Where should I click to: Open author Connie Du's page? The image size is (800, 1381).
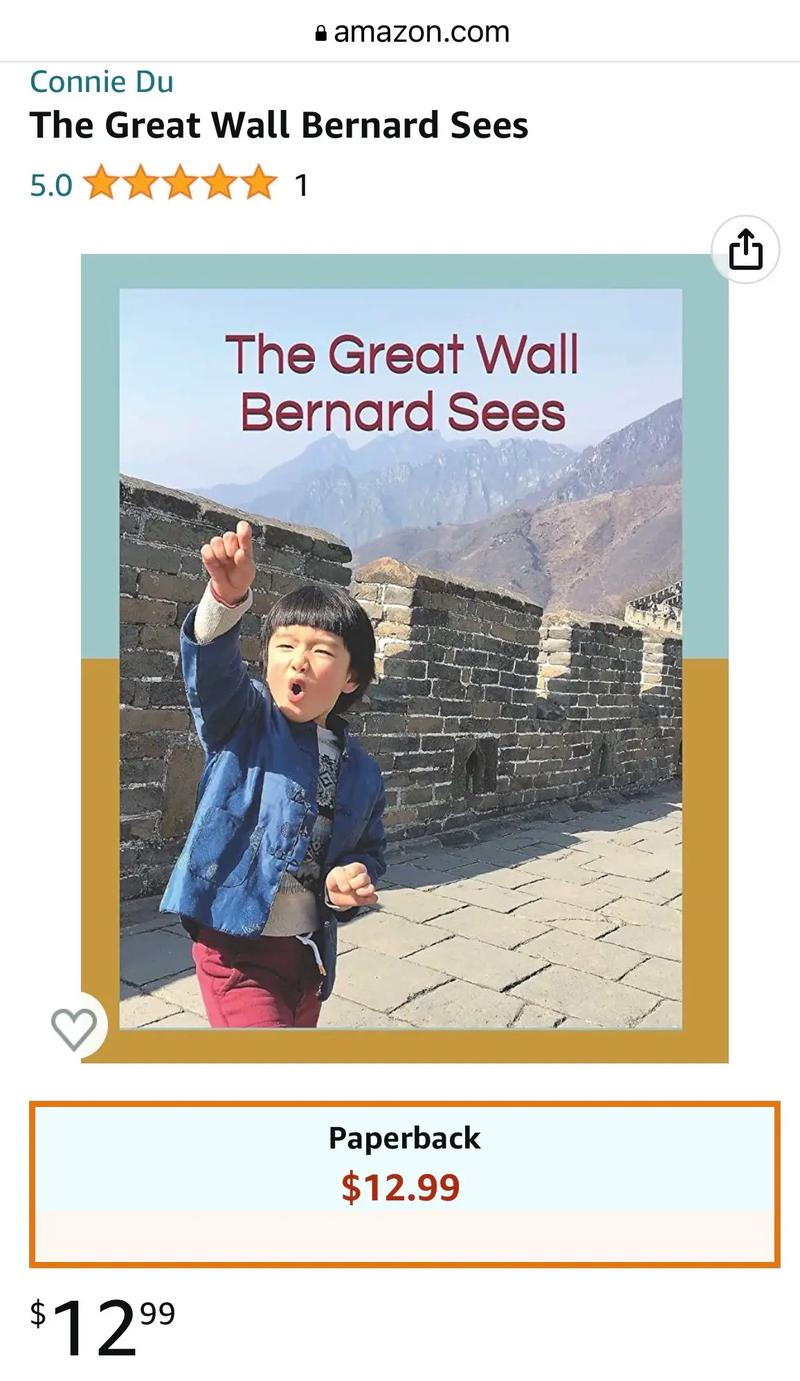click(x=101, y=82)
